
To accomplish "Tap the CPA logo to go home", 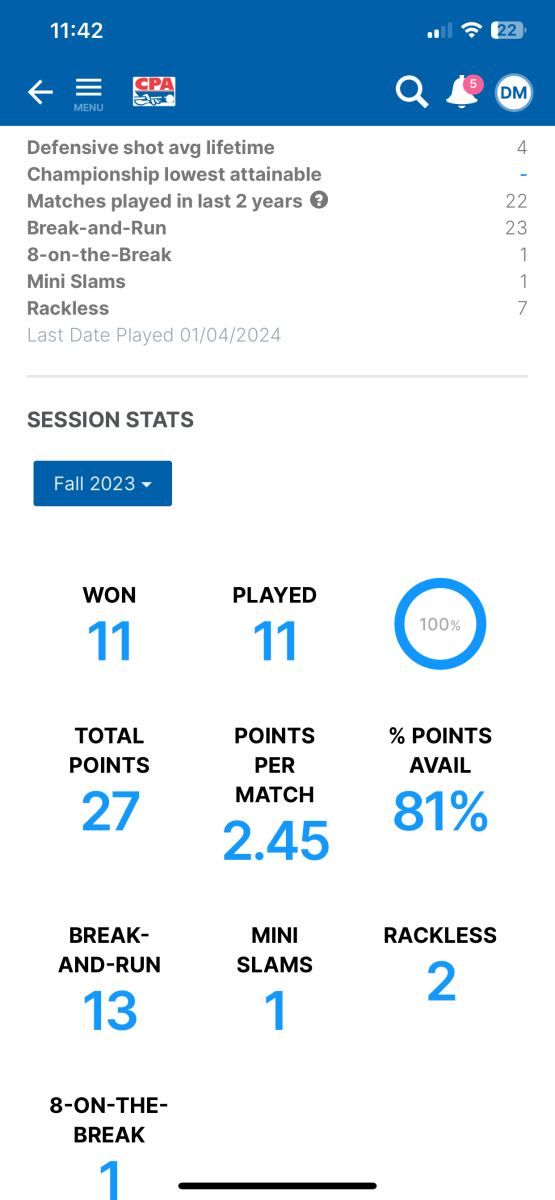I will click(155, 92).
